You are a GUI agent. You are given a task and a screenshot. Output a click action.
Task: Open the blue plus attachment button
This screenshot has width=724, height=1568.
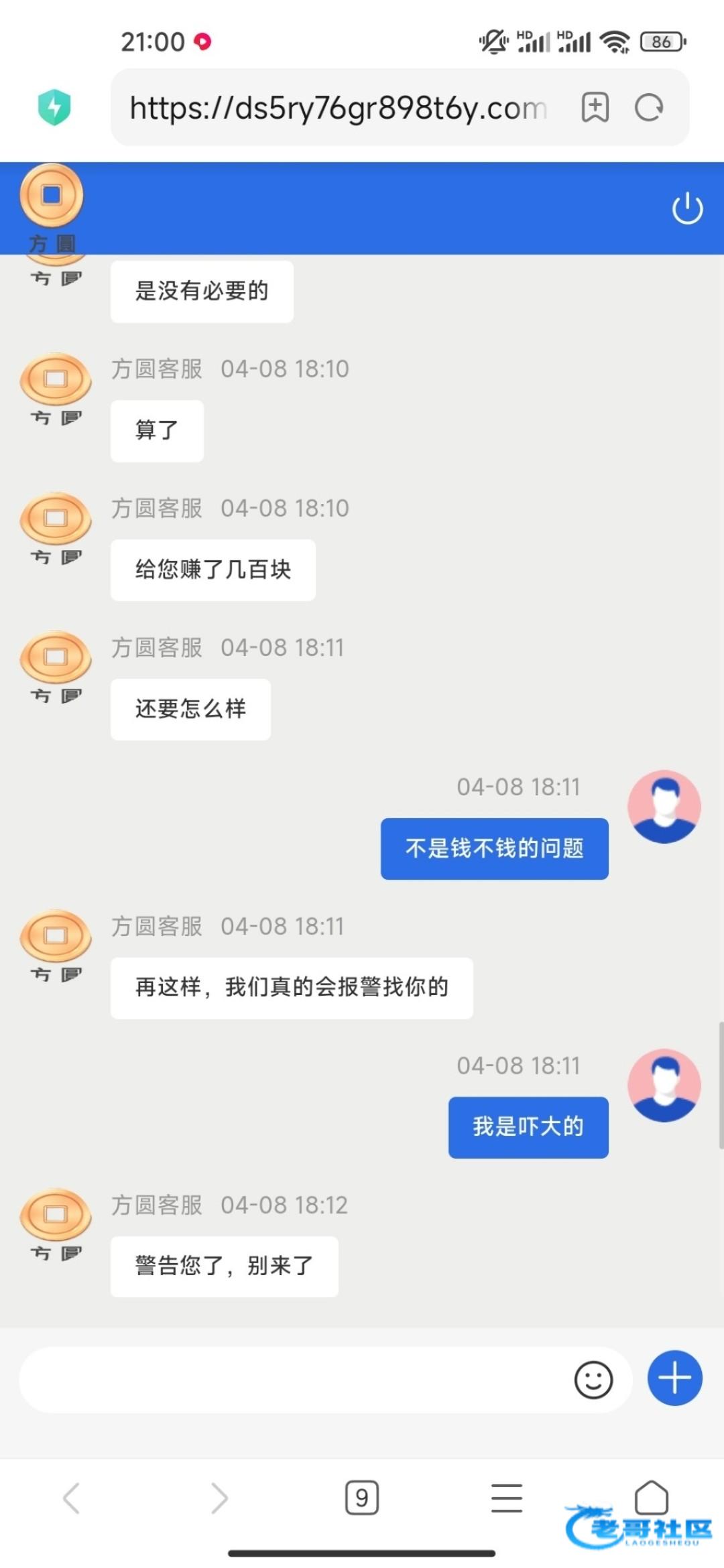click(674, 1378)
